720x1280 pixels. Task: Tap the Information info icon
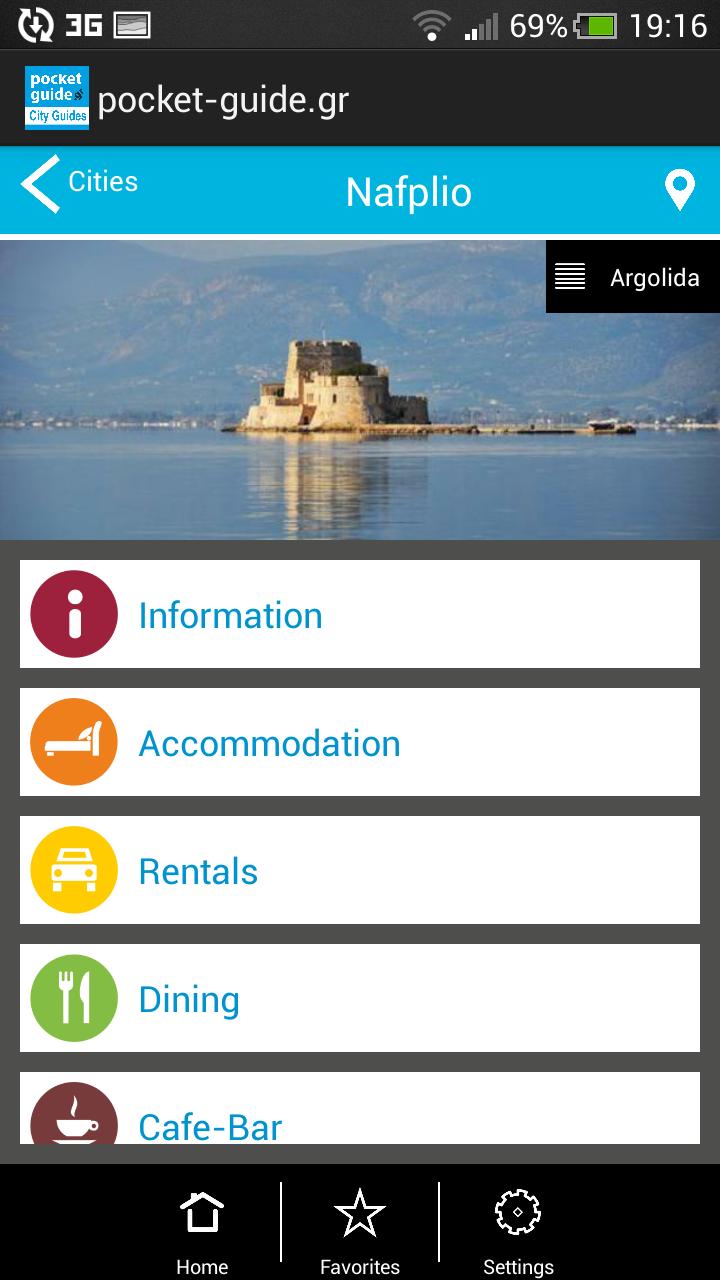pyautogui.click(x=73, y=614)
